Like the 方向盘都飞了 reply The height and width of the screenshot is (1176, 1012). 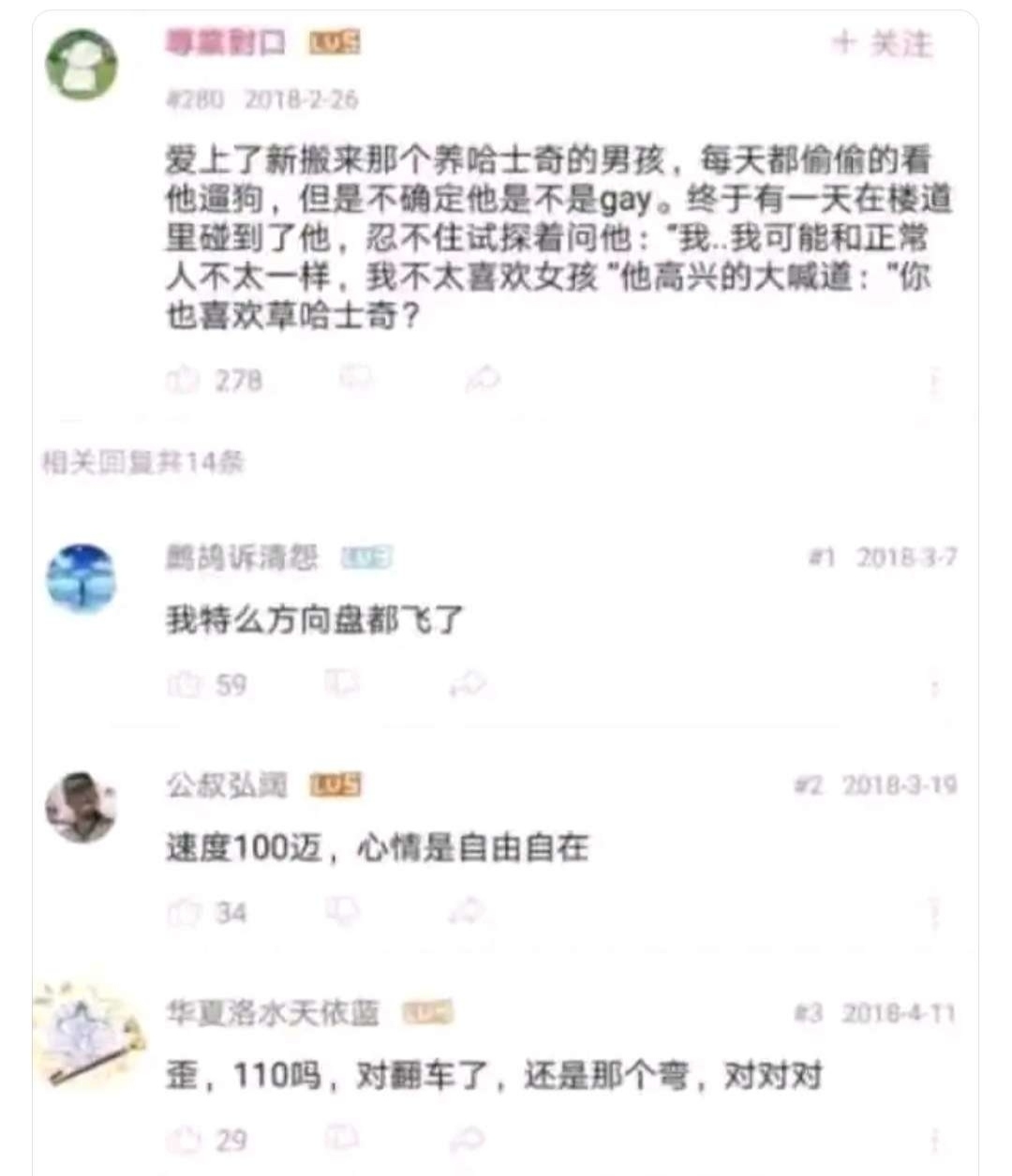[183, 685]
